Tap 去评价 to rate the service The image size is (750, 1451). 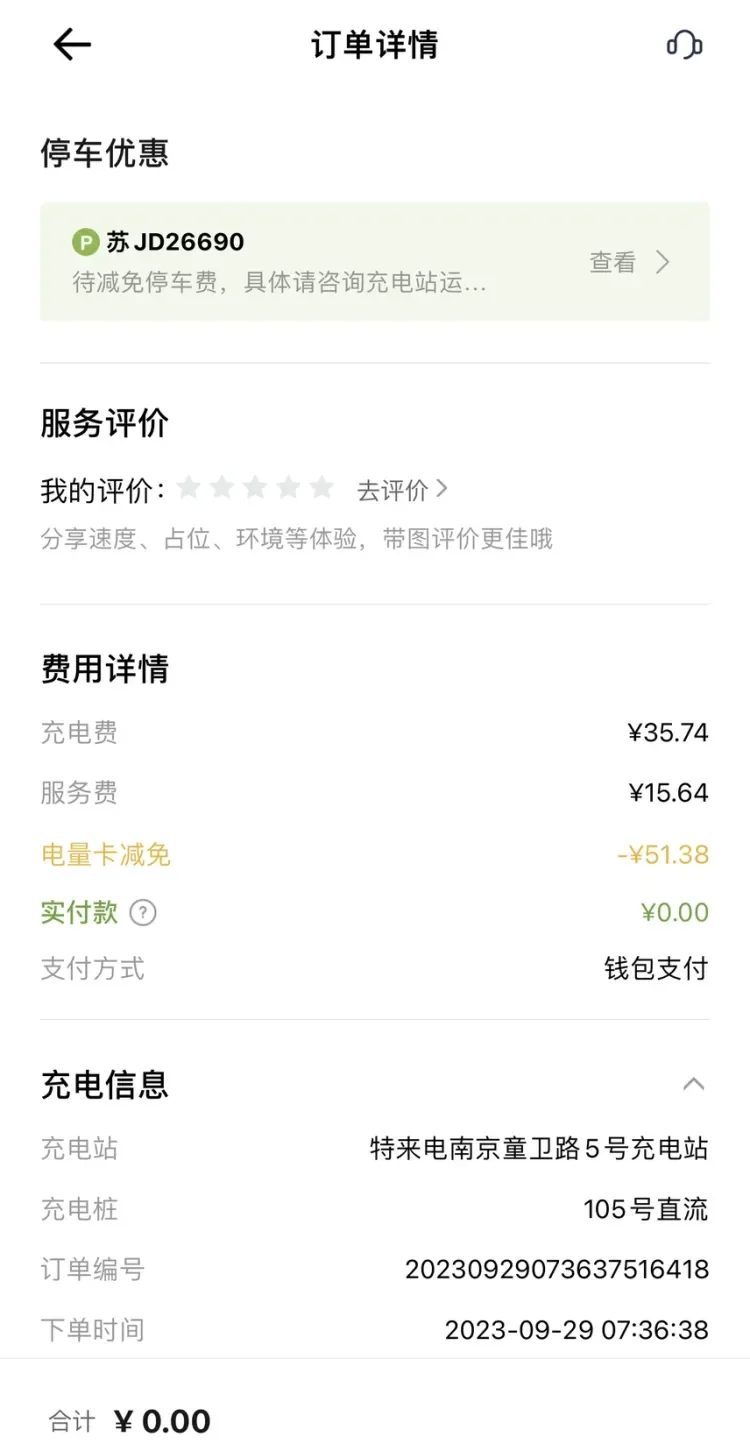click(402, 490)
